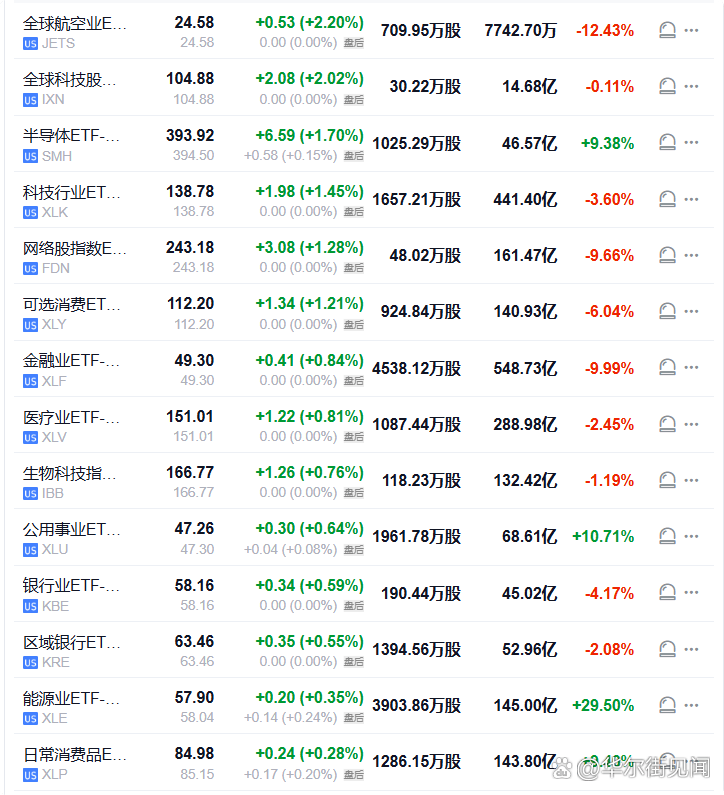Open the three-dot menu for XLF
The image size is (724, 795).
coord(692,368)
